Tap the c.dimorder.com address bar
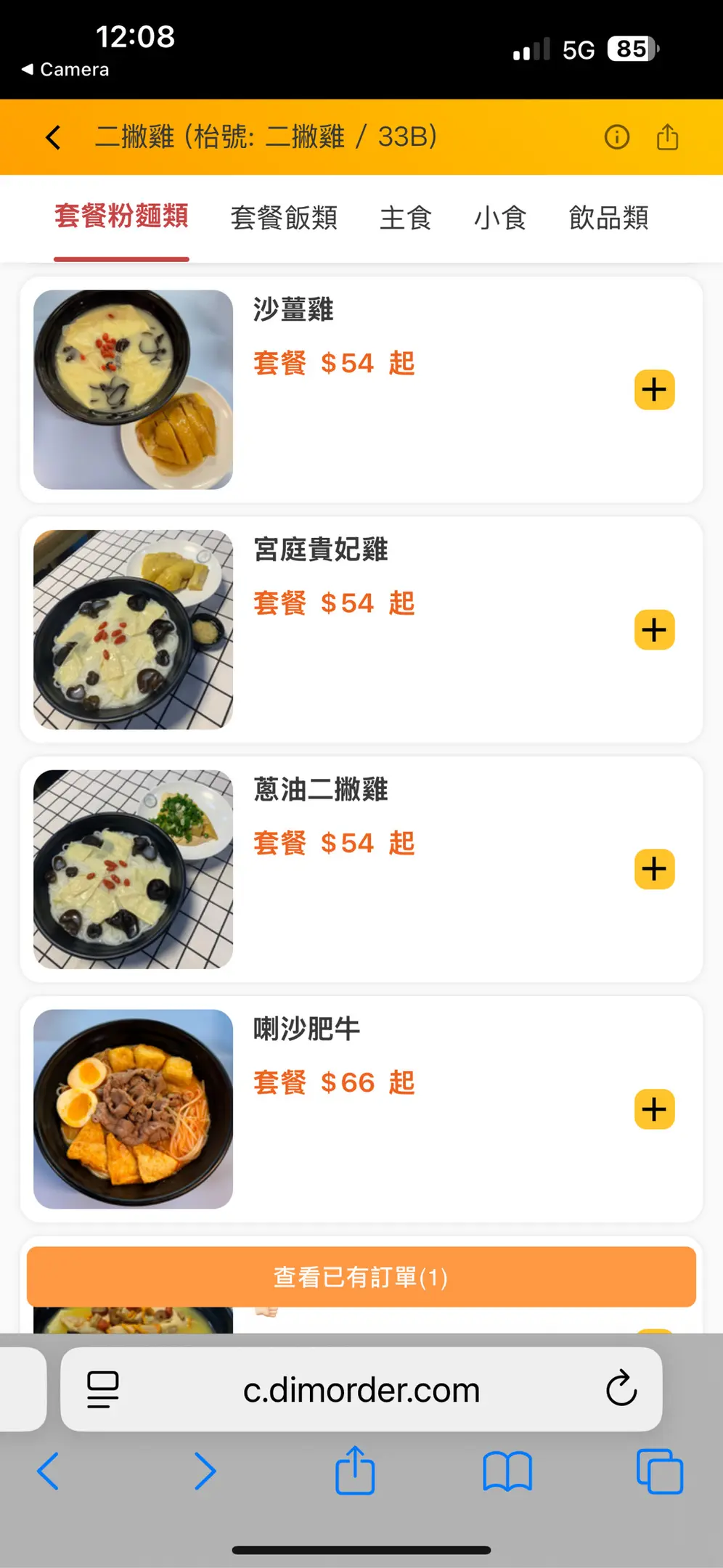The height and width of the screenshot is (1568, 723). click(361, 1389)
